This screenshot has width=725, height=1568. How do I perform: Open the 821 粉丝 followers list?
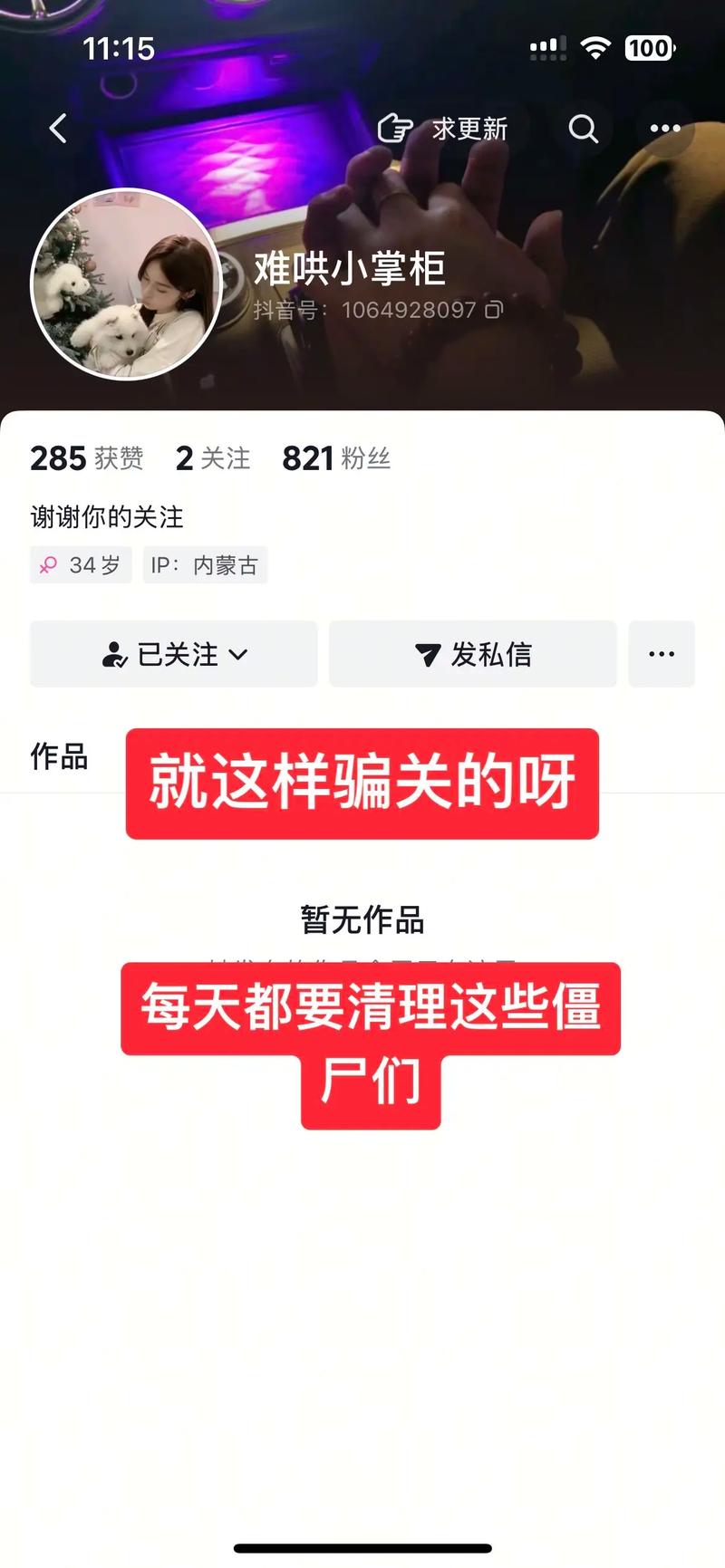pyautogui.click(x=335, y=458)
